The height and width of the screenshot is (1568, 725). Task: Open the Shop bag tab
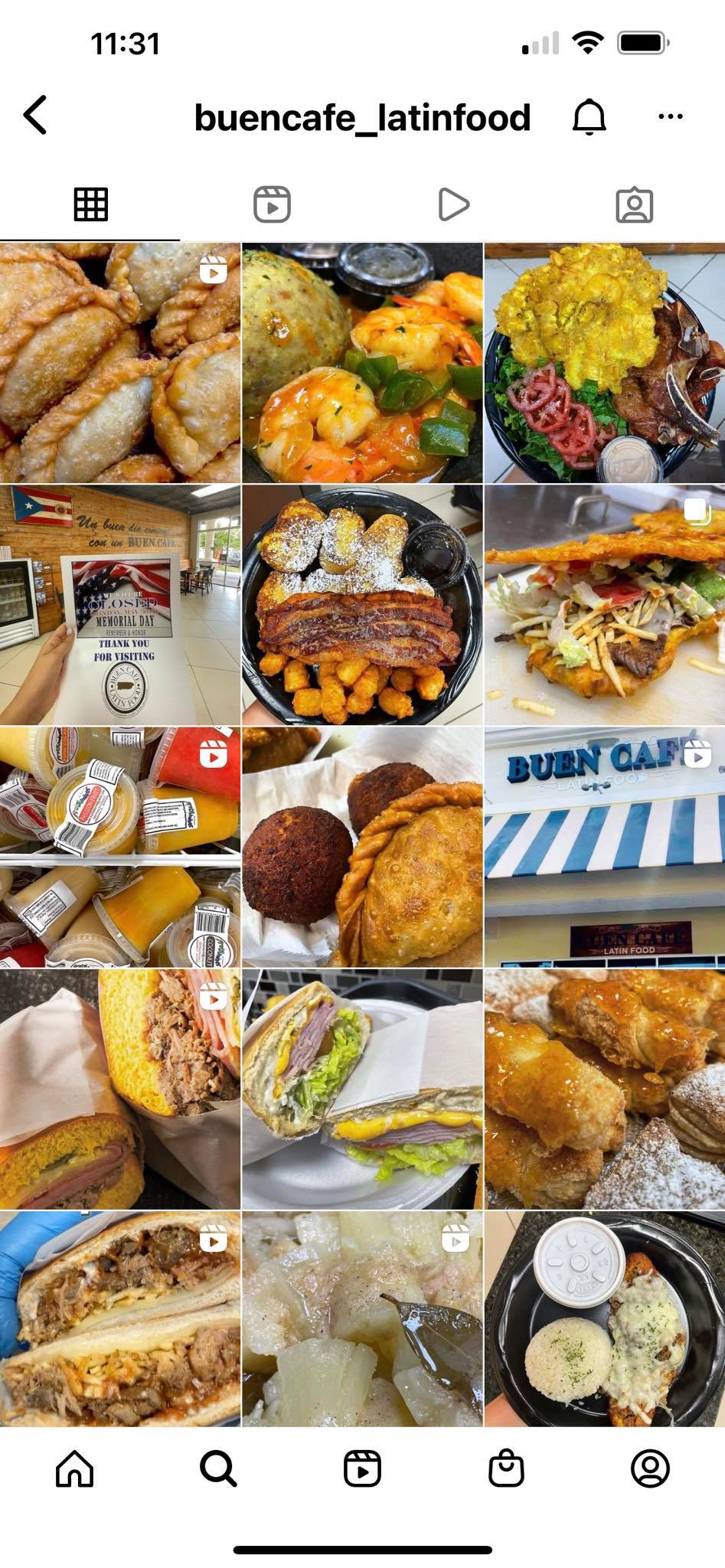tap(506, 1468)
